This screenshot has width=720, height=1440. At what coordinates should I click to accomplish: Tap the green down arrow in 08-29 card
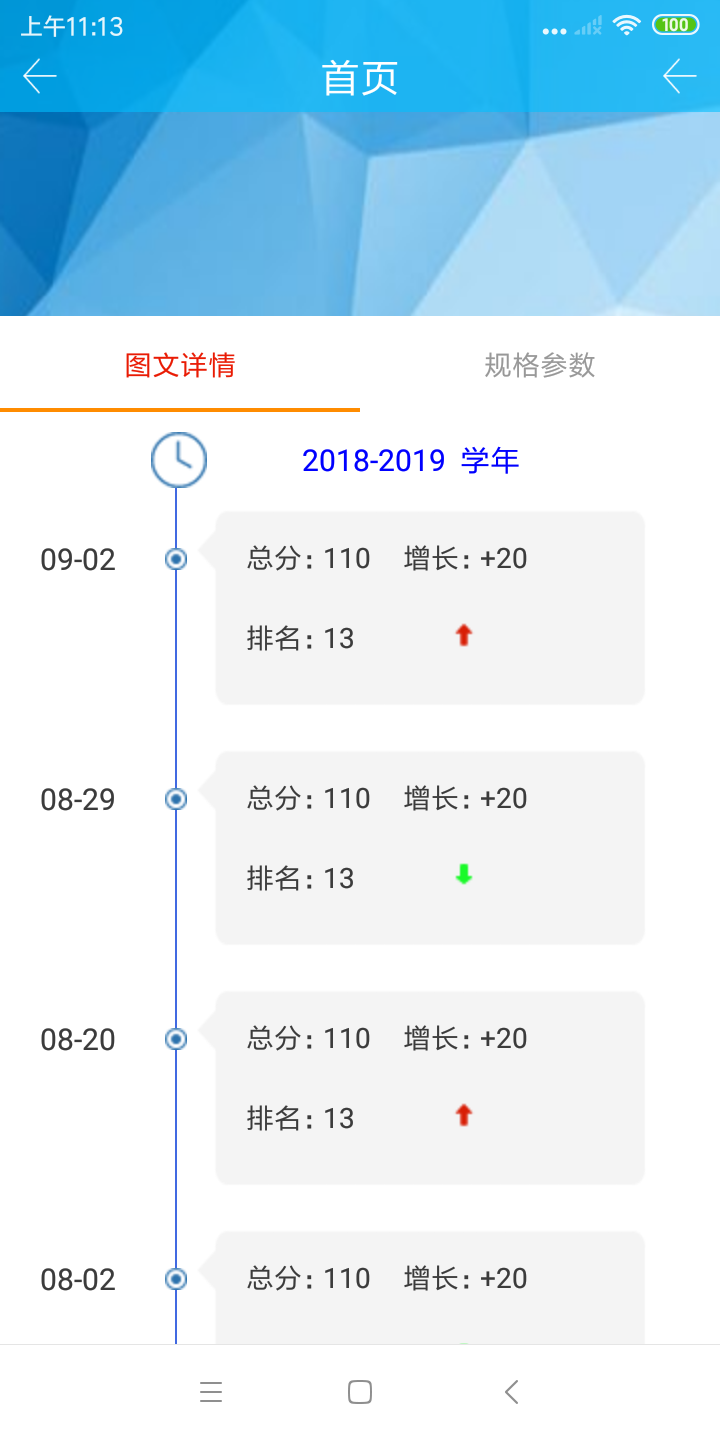tap(462, 875)
